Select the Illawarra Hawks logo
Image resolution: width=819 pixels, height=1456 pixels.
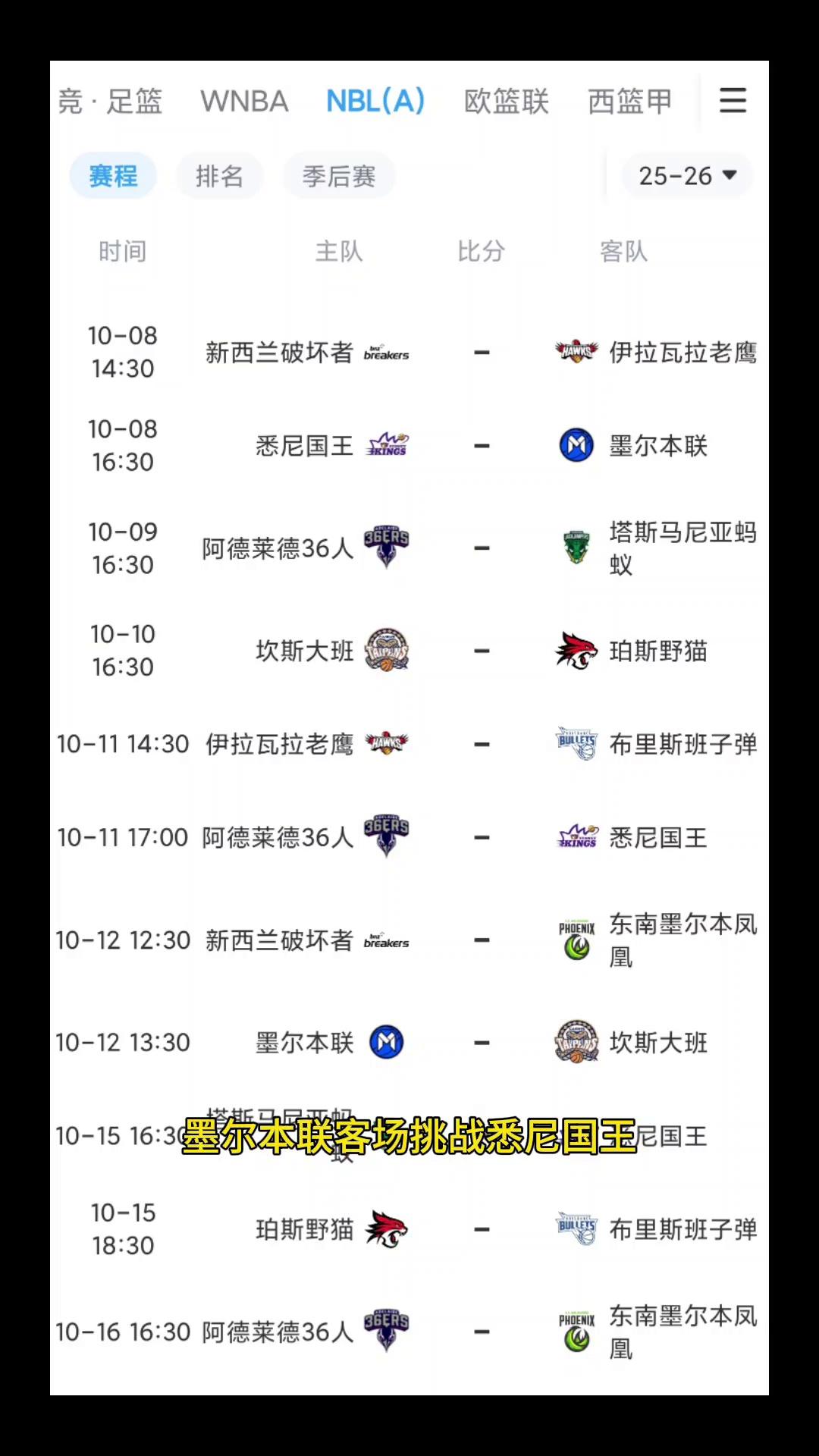point(577,351)
